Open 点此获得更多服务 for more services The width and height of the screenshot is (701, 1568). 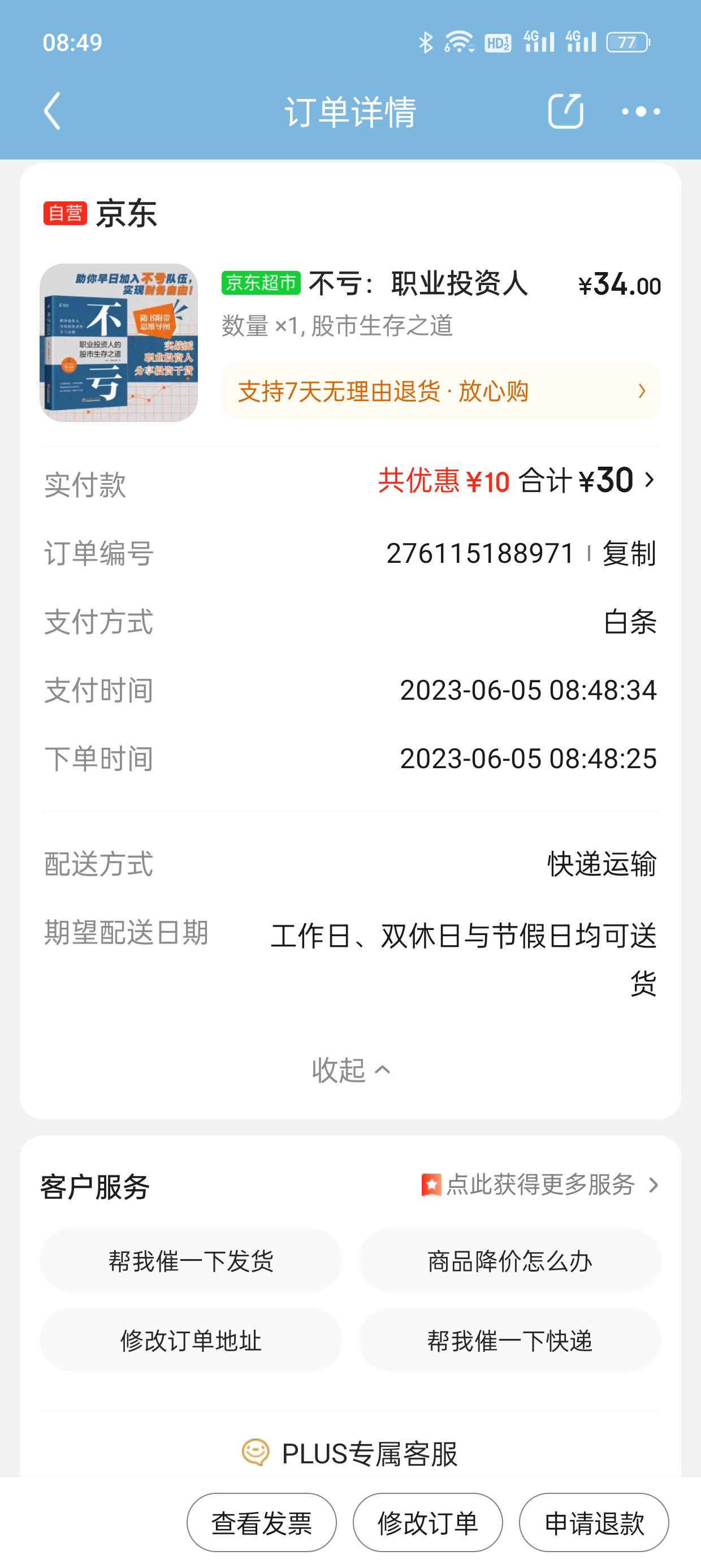540,1184
